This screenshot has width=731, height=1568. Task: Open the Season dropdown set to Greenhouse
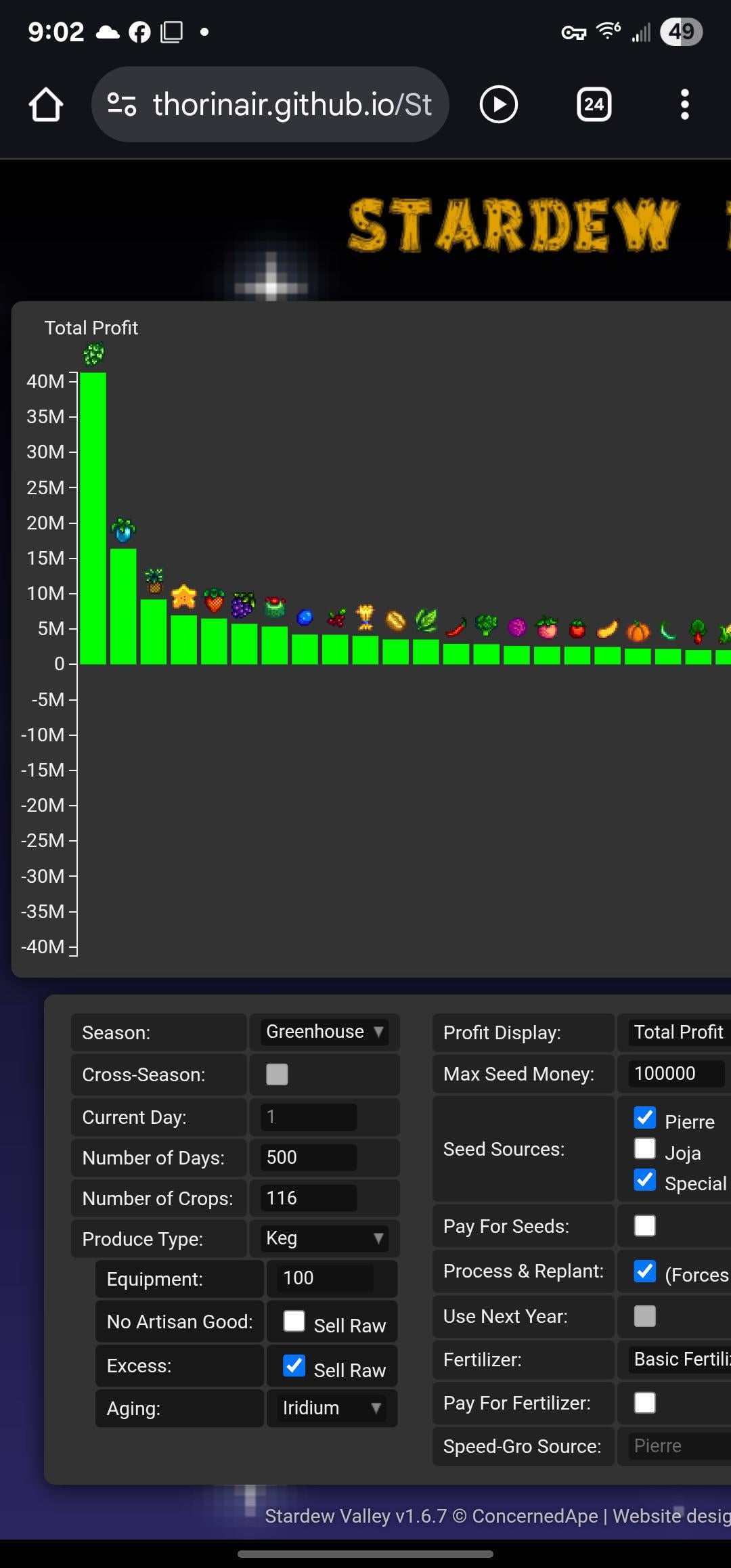coord(325,1032)
